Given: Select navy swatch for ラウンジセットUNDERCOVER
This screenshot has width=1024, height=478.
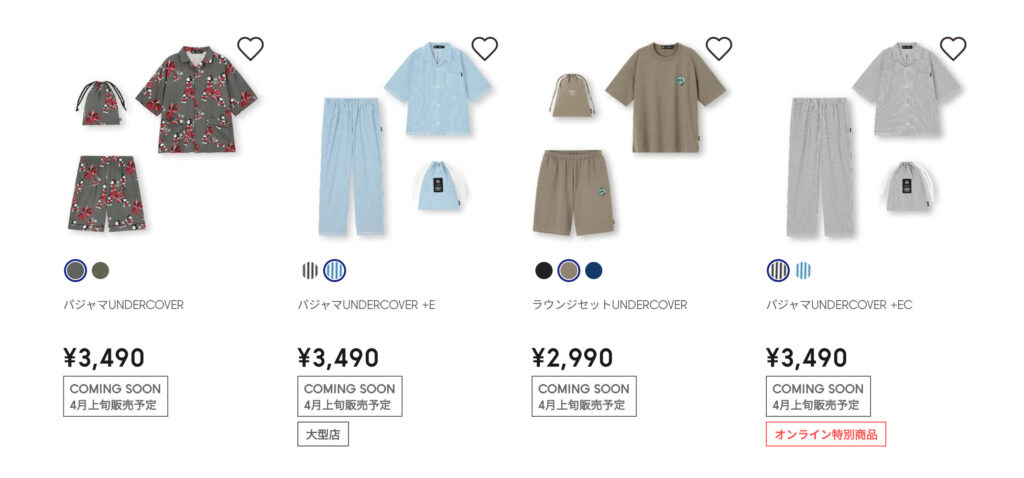Looking at the screenshot, I should [594, 270].
